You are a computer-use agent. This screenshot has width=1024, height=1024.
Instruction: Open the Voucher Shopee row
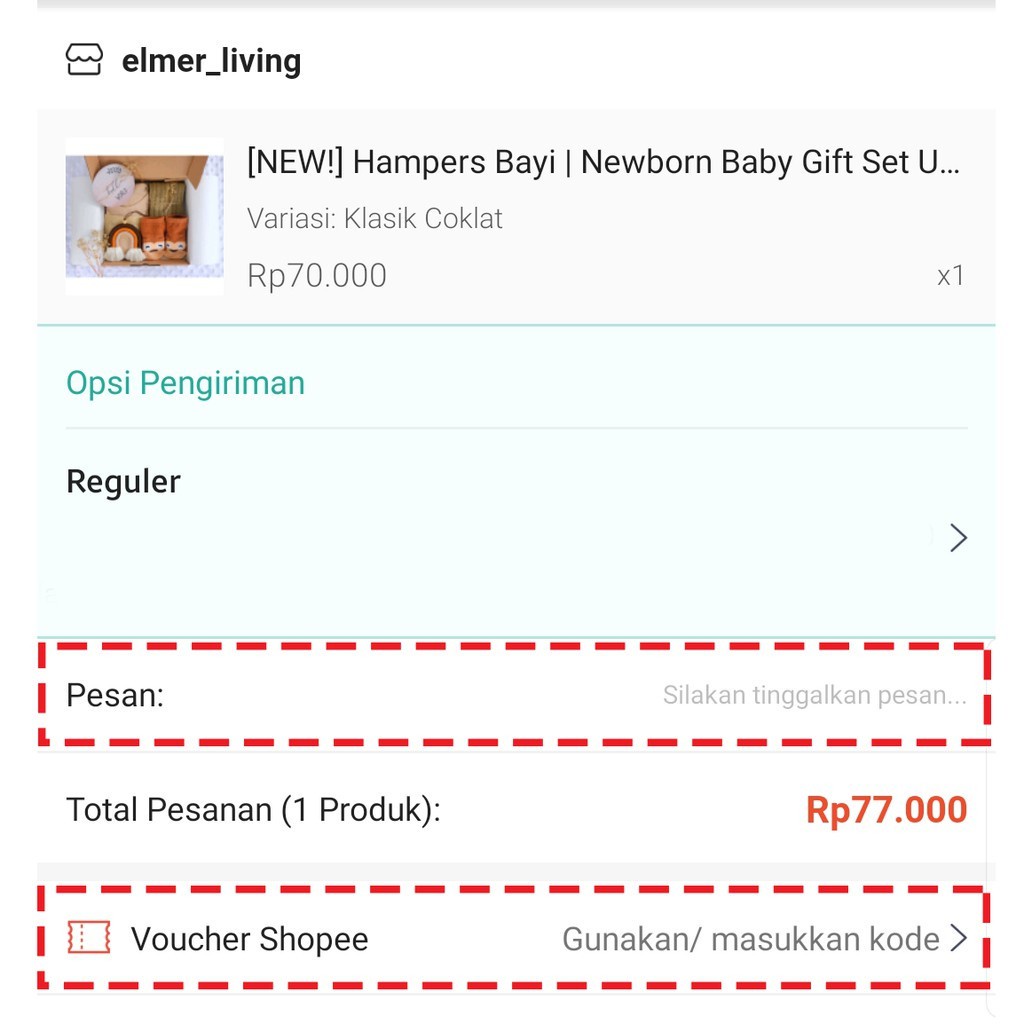[x=515, y=939]
